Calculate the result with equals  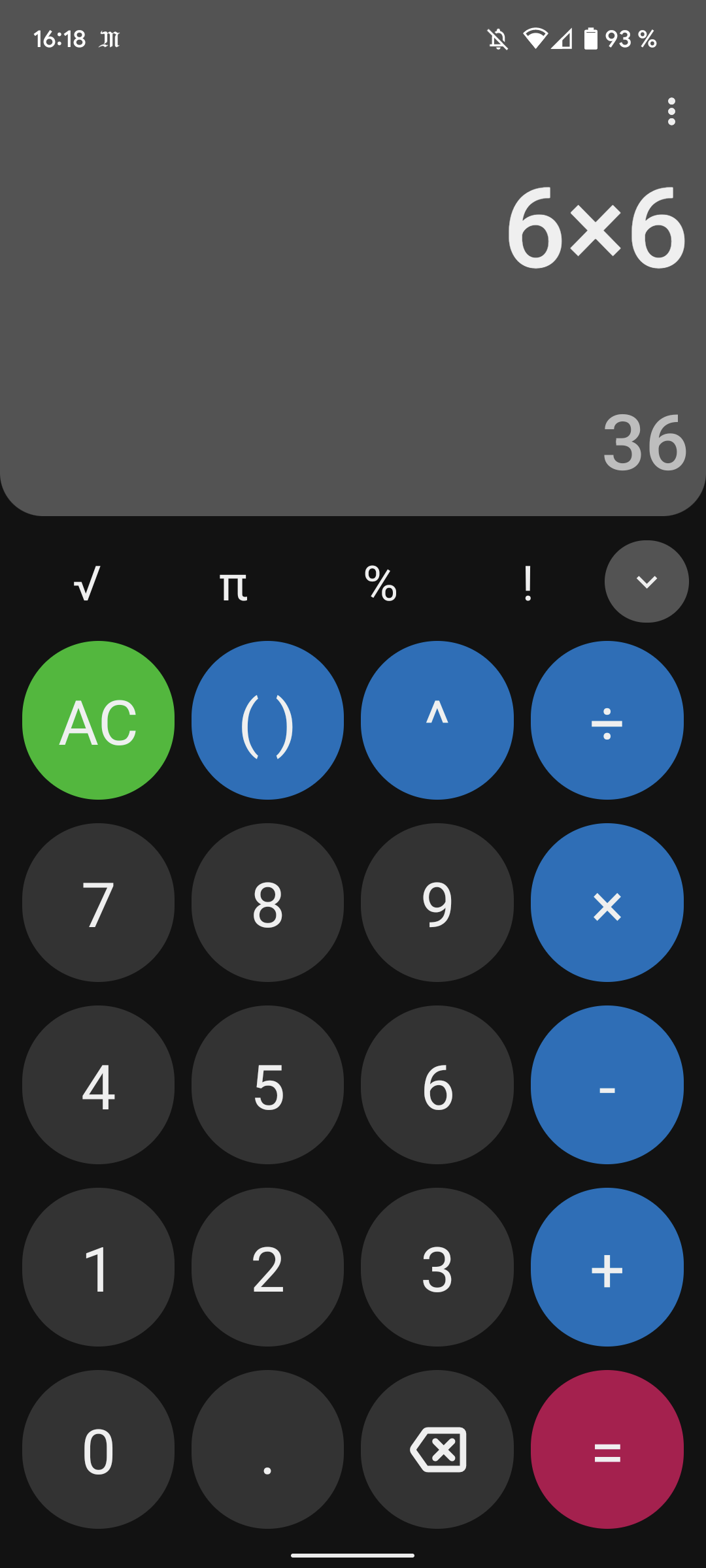[x=607, y=1449]
